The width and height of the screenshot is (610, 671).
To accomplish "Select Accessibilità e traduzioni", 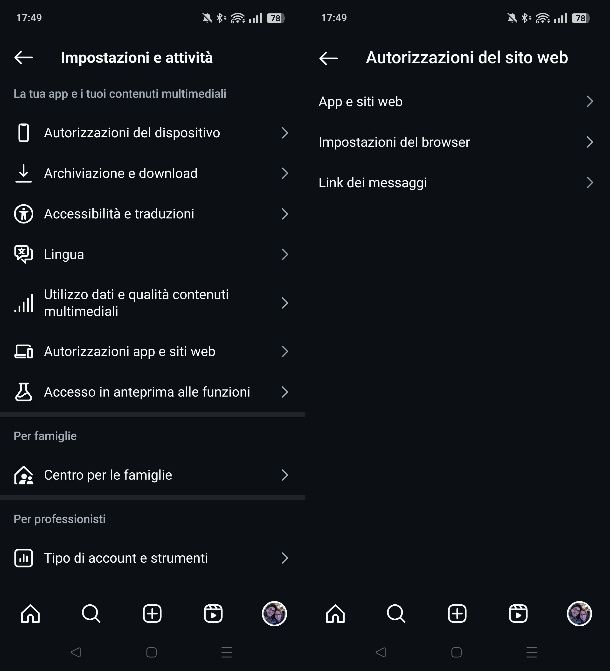I will point(152,214).
